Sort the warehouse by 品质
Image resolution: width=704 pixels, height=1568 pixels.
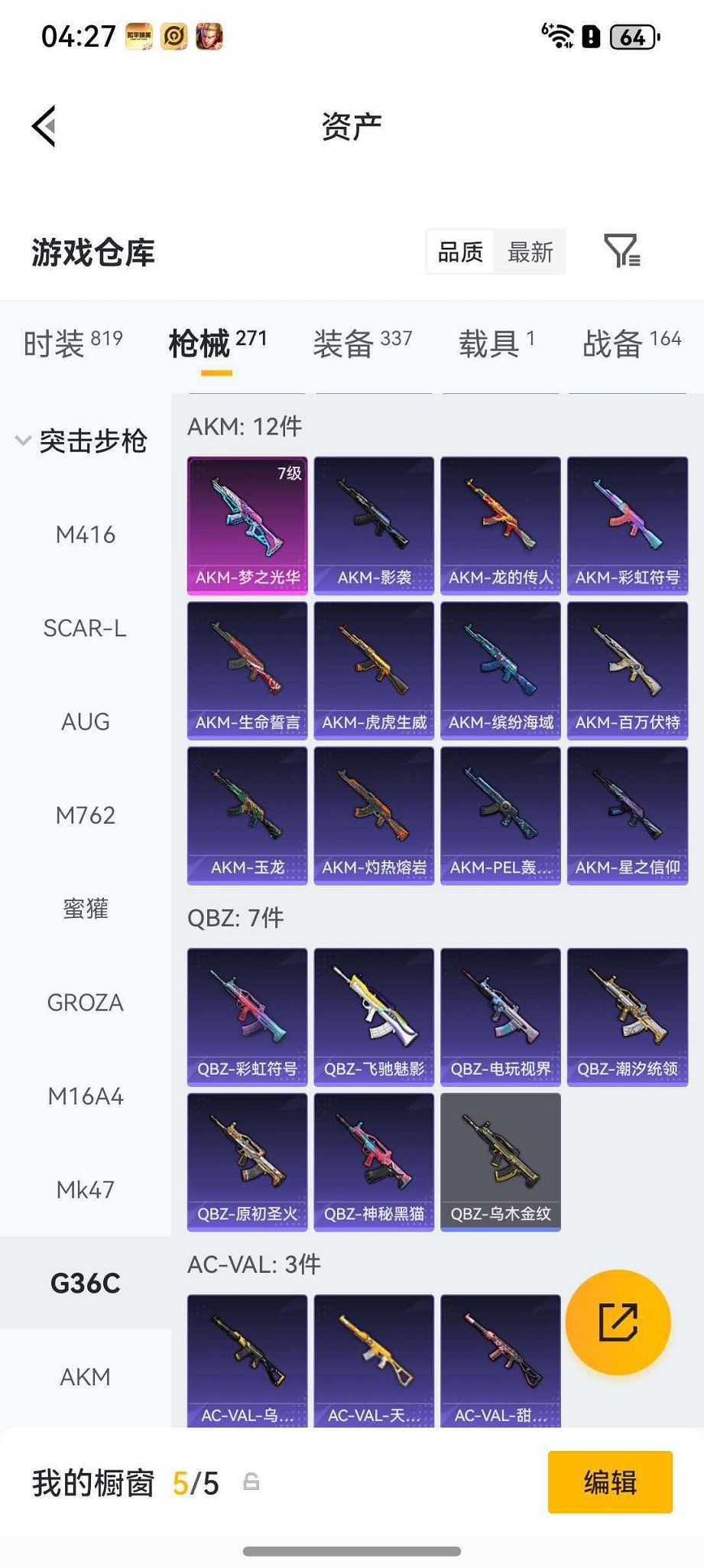(460, 252)
